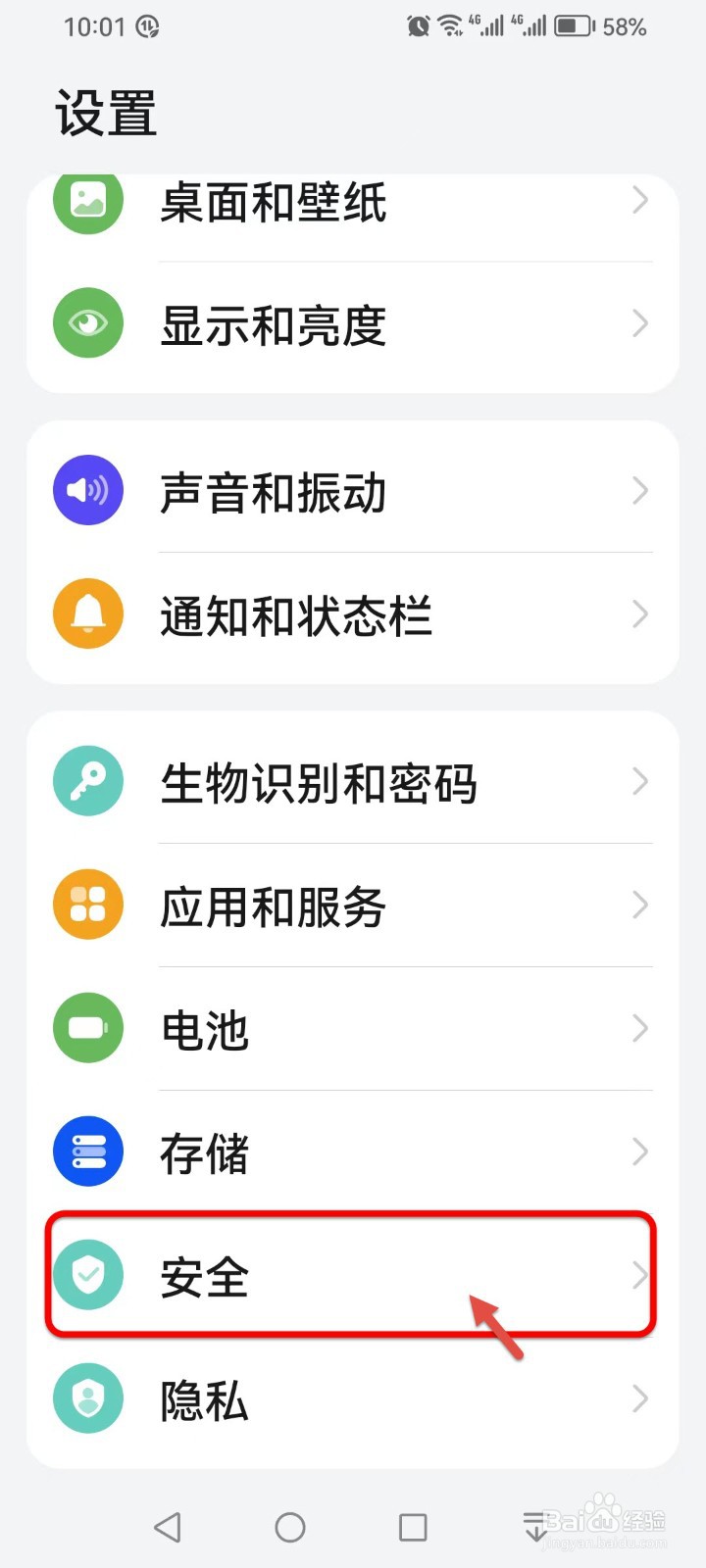Go to the home screen
Screen dimensions: 706x1568
[290, 1527]
